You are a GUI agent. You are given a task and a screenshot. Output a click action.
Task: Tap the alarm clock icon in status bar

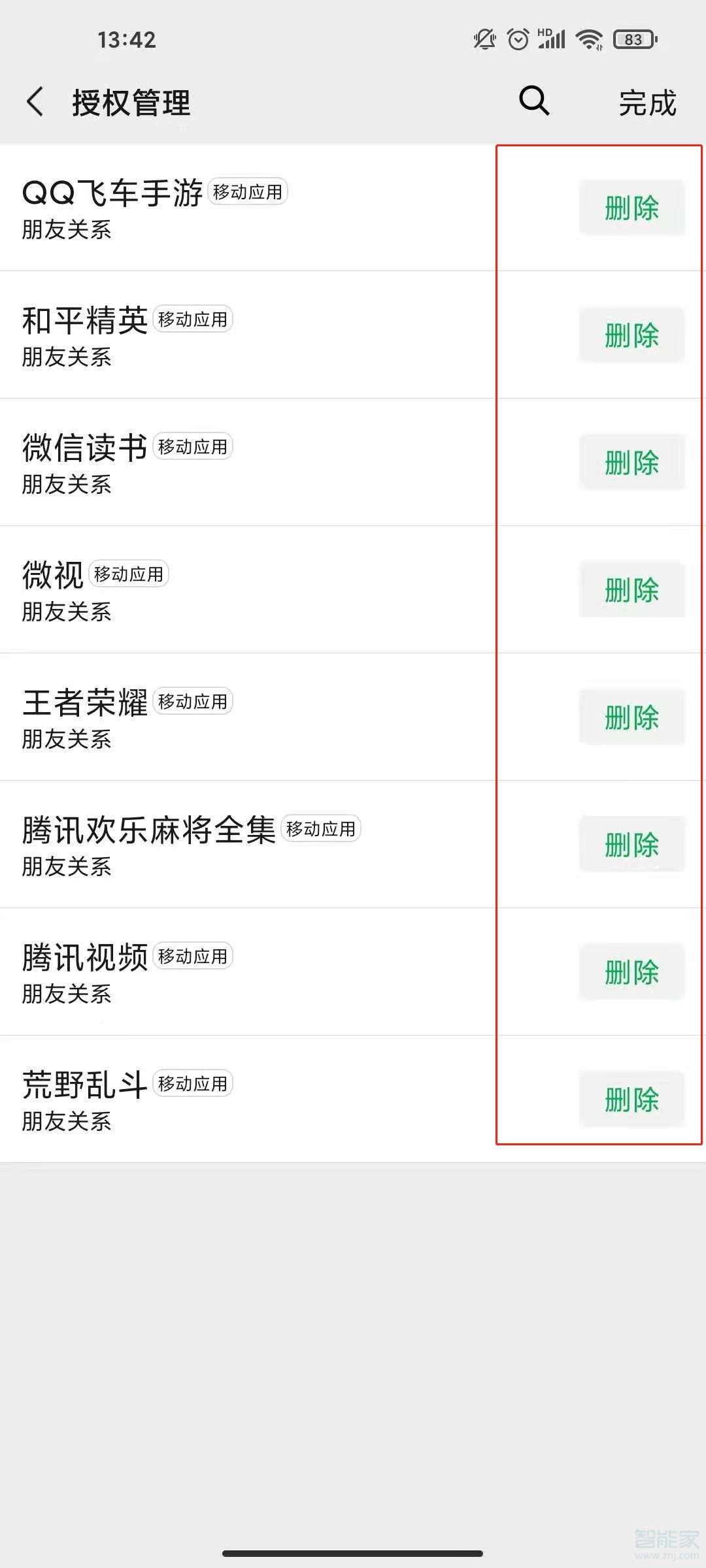tap(517, 39)
